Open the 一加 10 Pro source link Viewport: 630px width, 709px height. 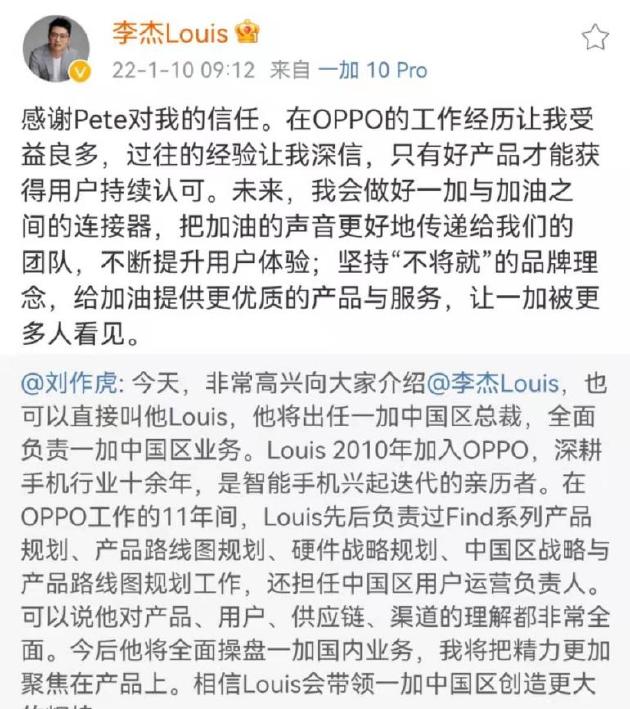[372, 70]
